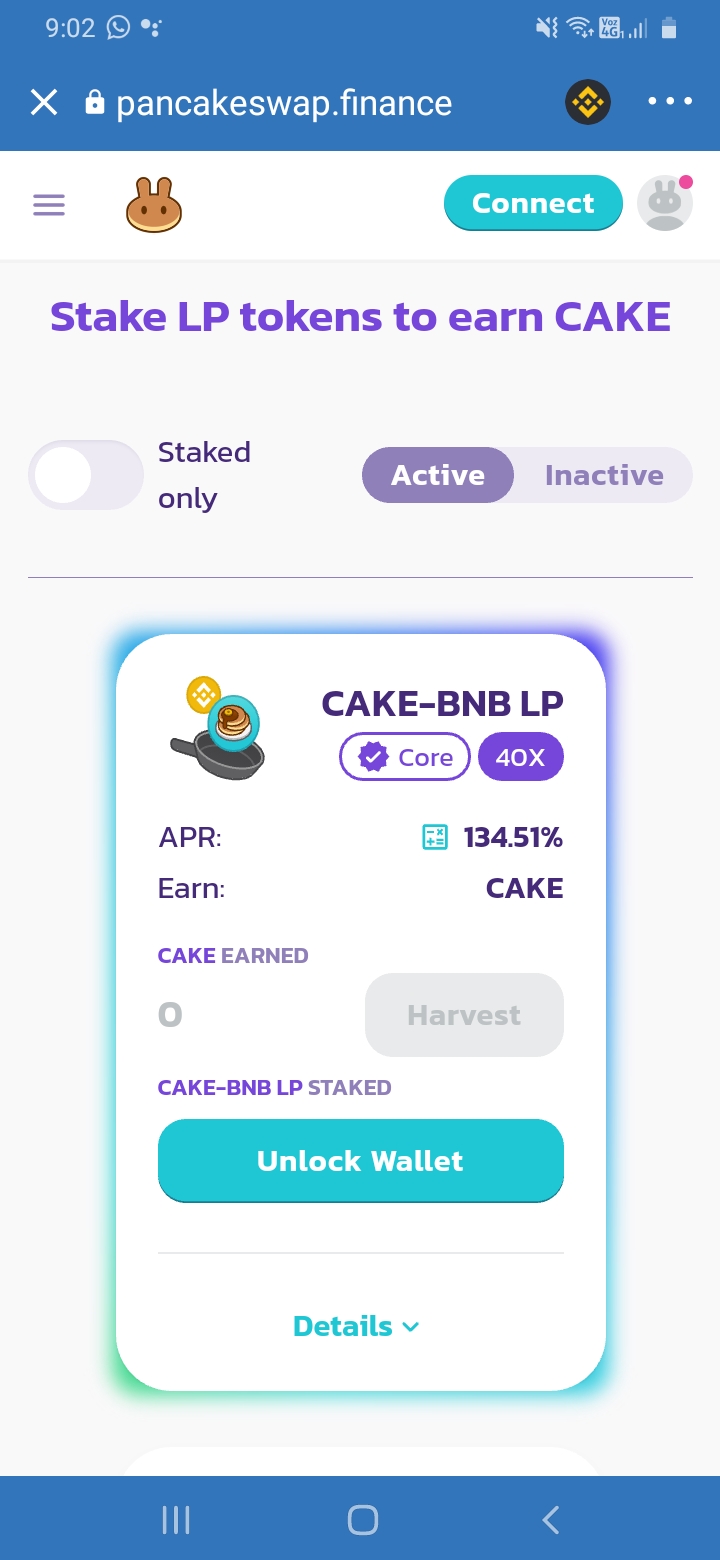
Task: Open the hamburger navigation menu
Action: pyautogui.click(x=49, y=205)
